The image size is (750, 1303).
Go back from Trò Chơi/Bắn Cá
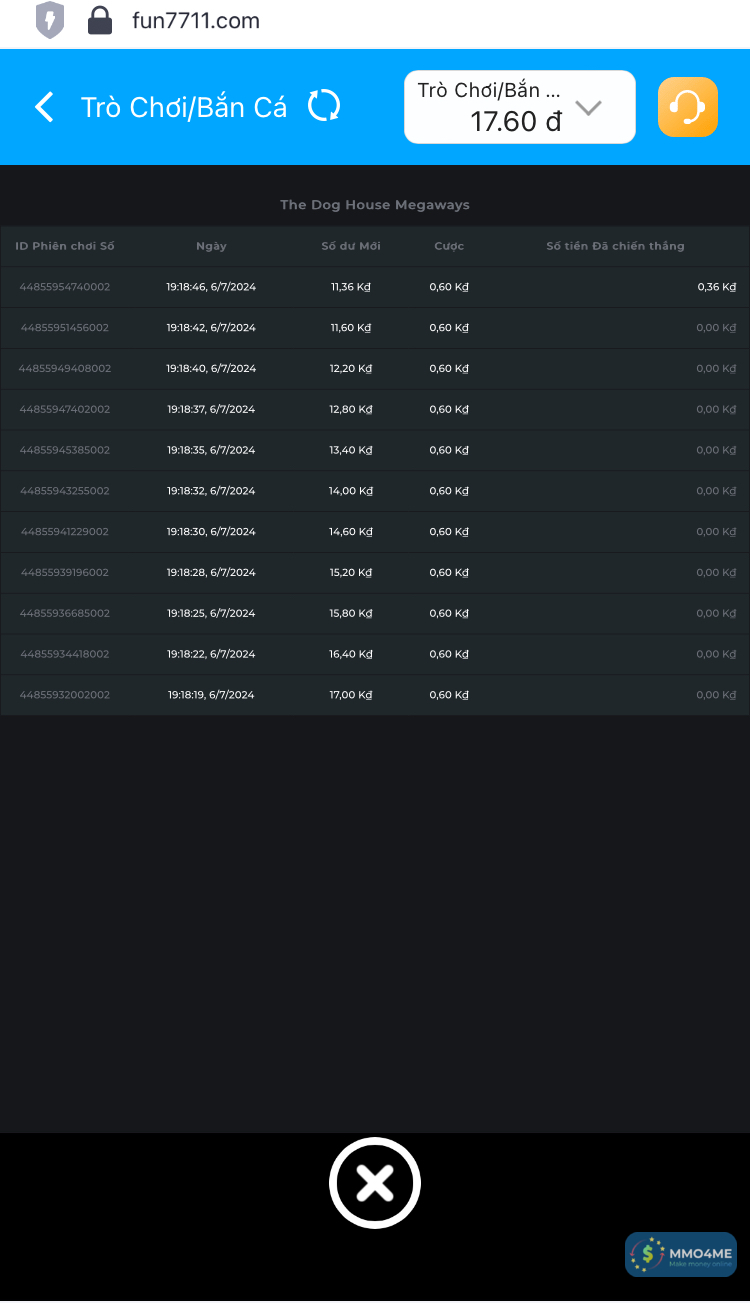click(x=44, y=107)
